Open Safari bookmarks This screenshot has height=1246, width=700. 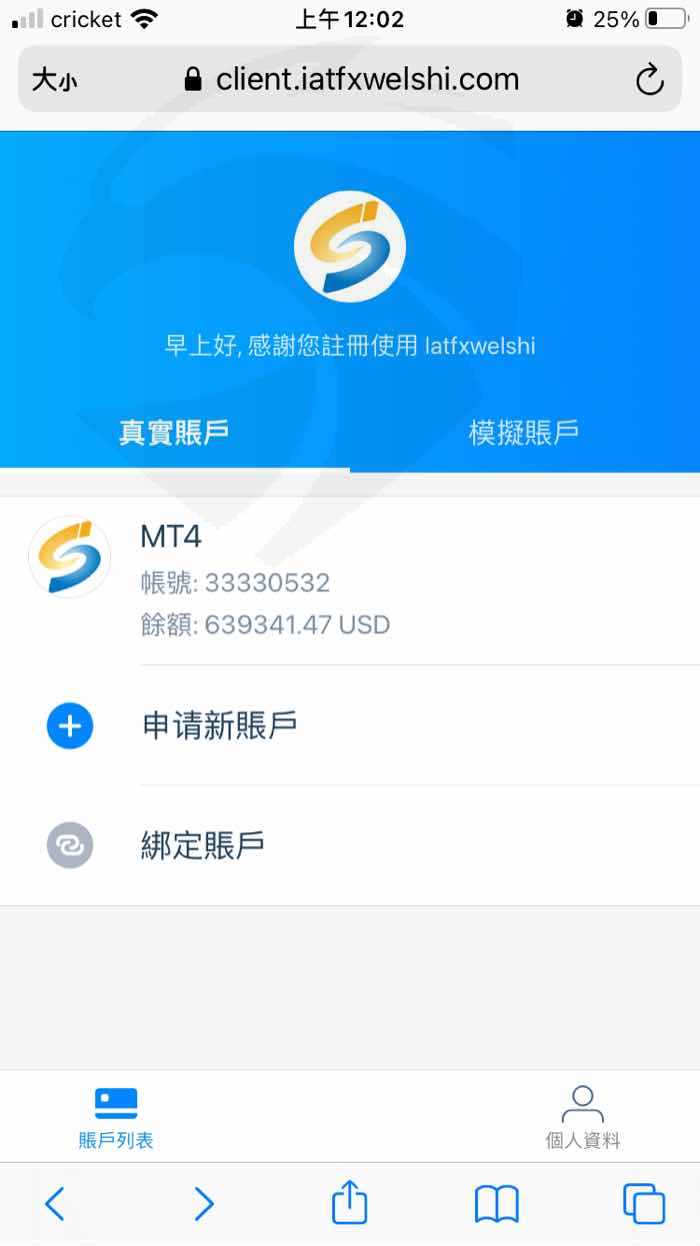[497, 1204]
